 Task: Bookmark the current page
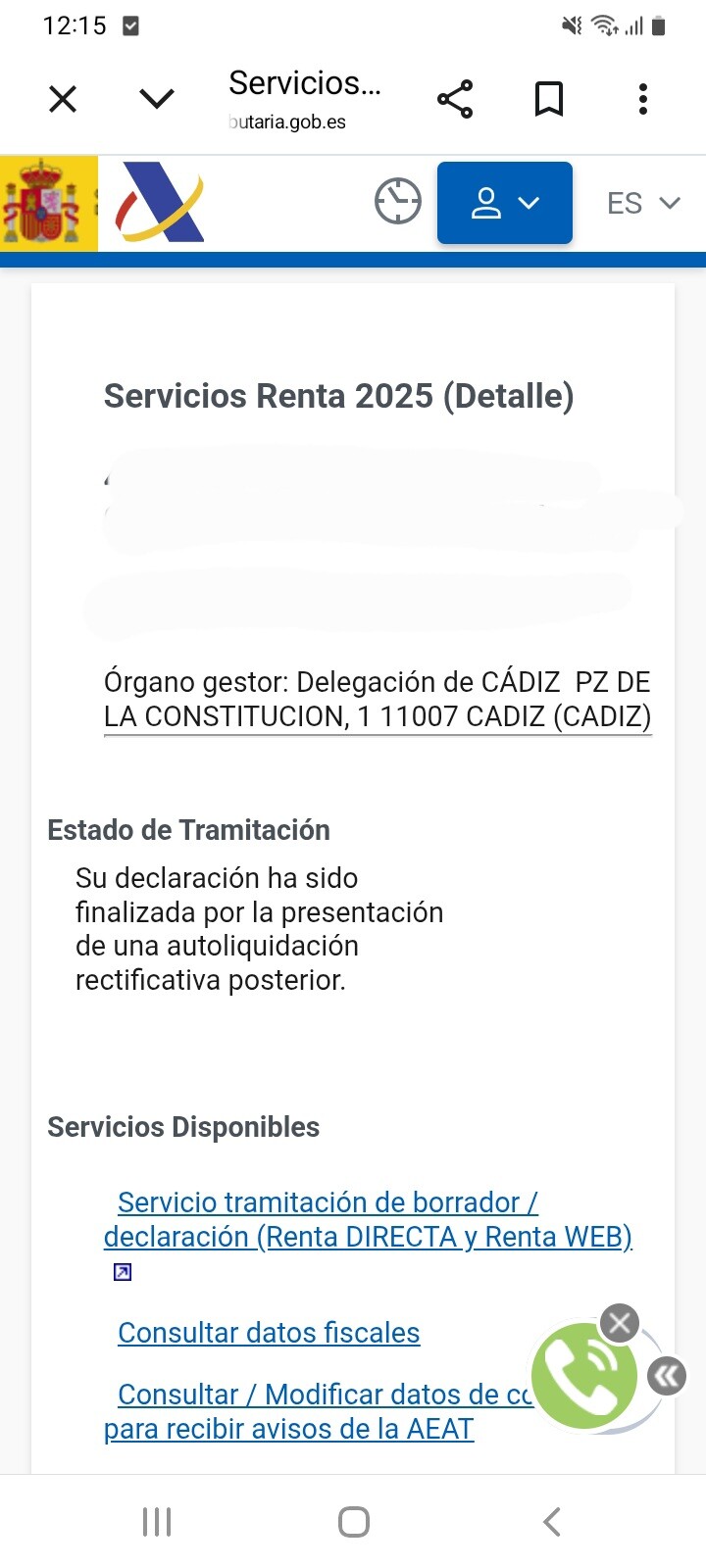(x=549, y=99)
